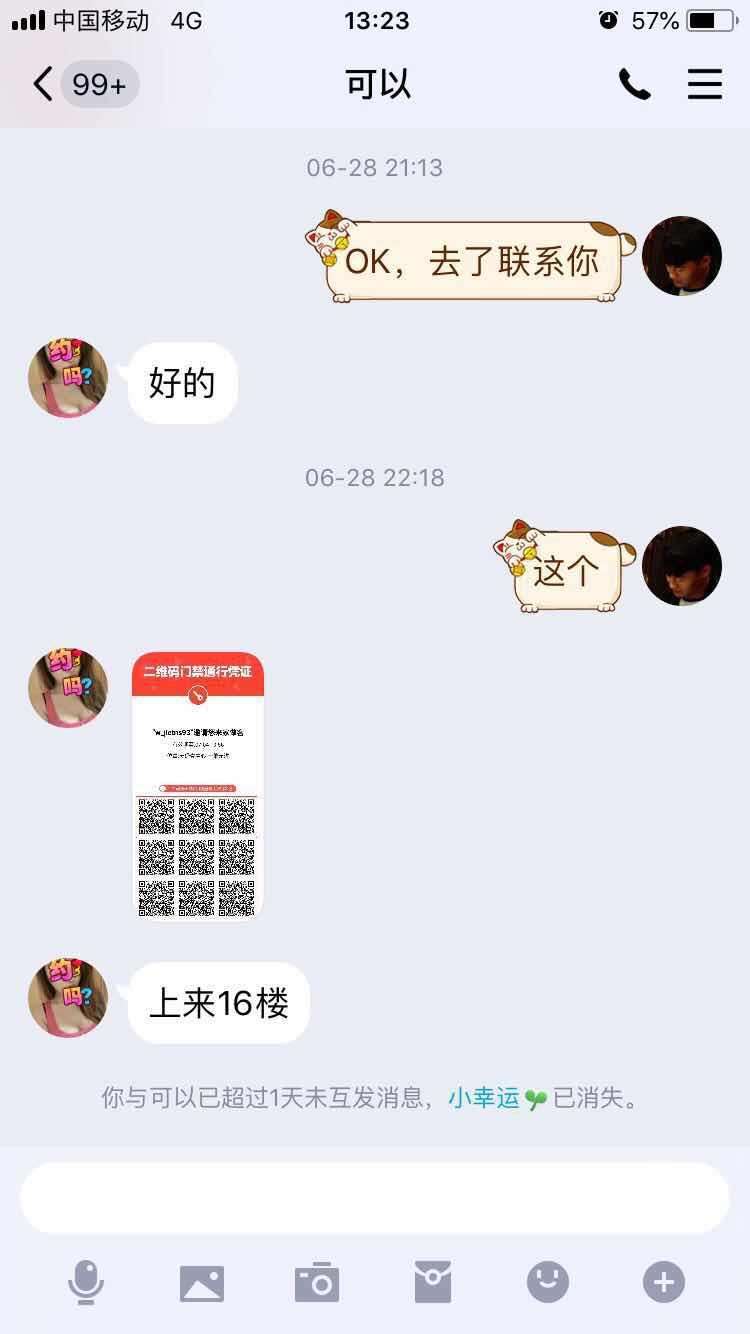Image resolution: width=750 pixels, height=1334 pixels.
Task: Open the camera to take a photo
Action: coord(317,1282)
